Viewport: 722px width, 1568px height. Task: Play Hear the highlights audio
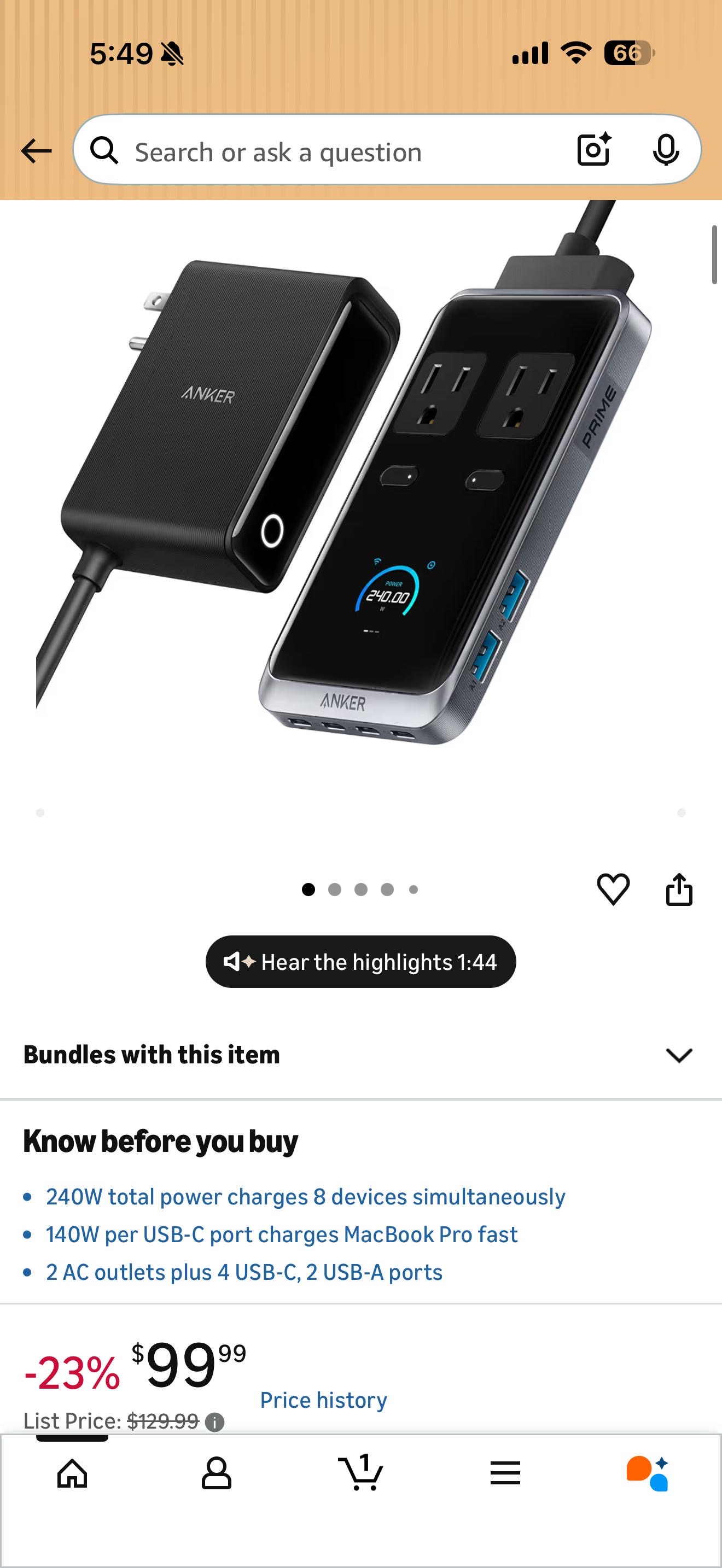[360, 962]
